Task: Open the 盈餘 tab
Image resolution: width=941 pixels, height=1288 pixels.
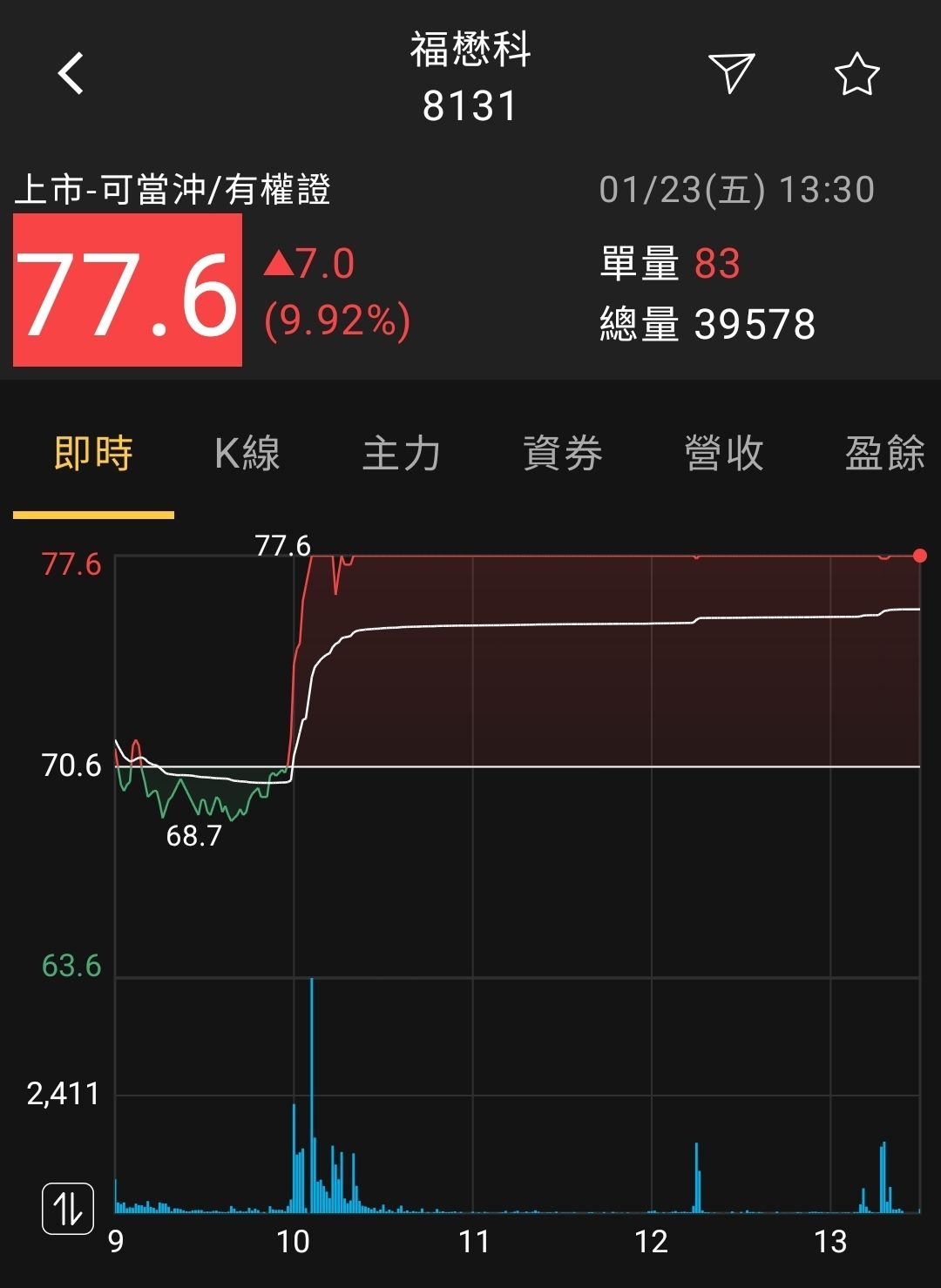Action: point(883,453)
